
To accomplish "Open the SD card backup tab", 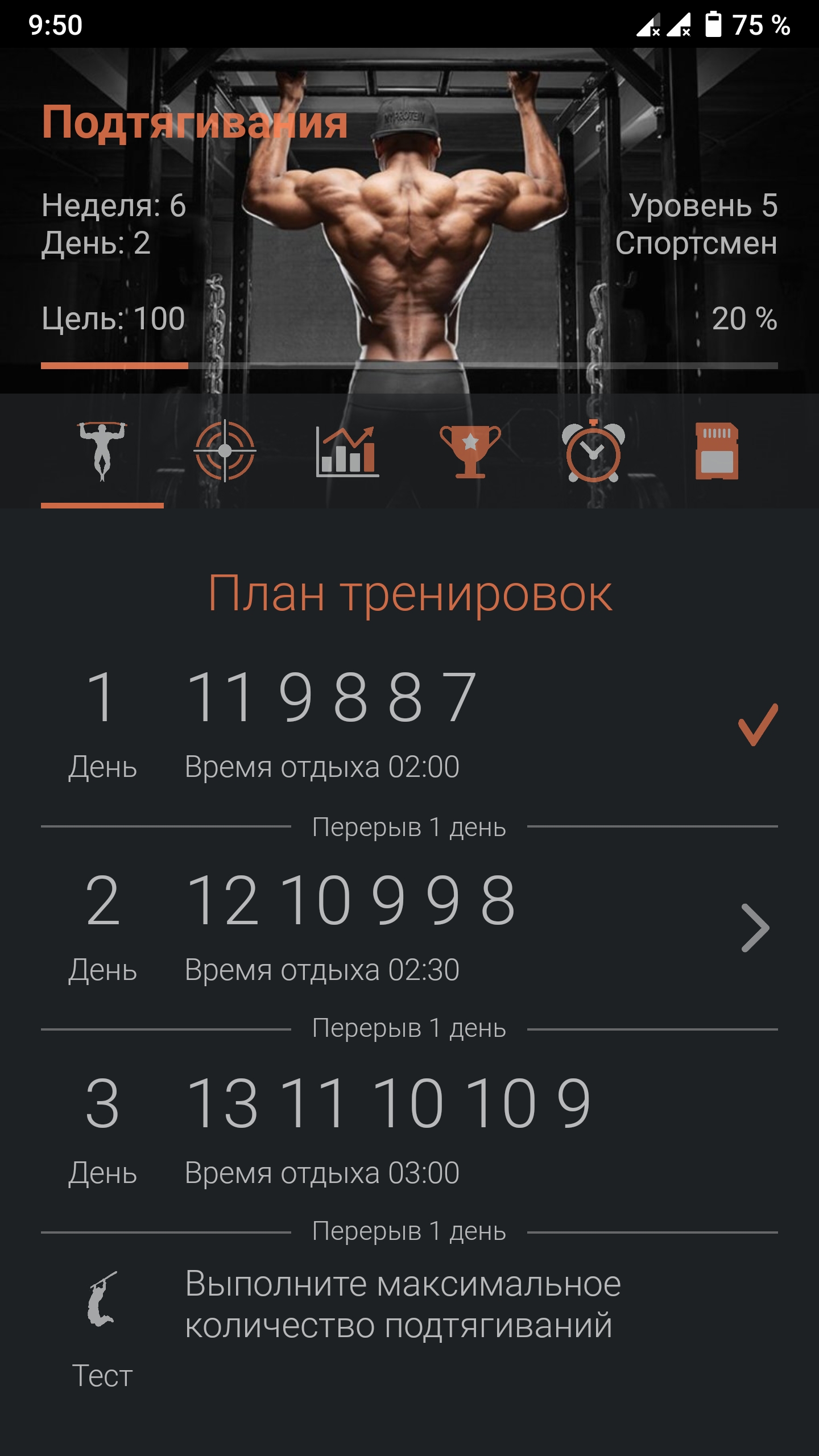I will (717, 451).
